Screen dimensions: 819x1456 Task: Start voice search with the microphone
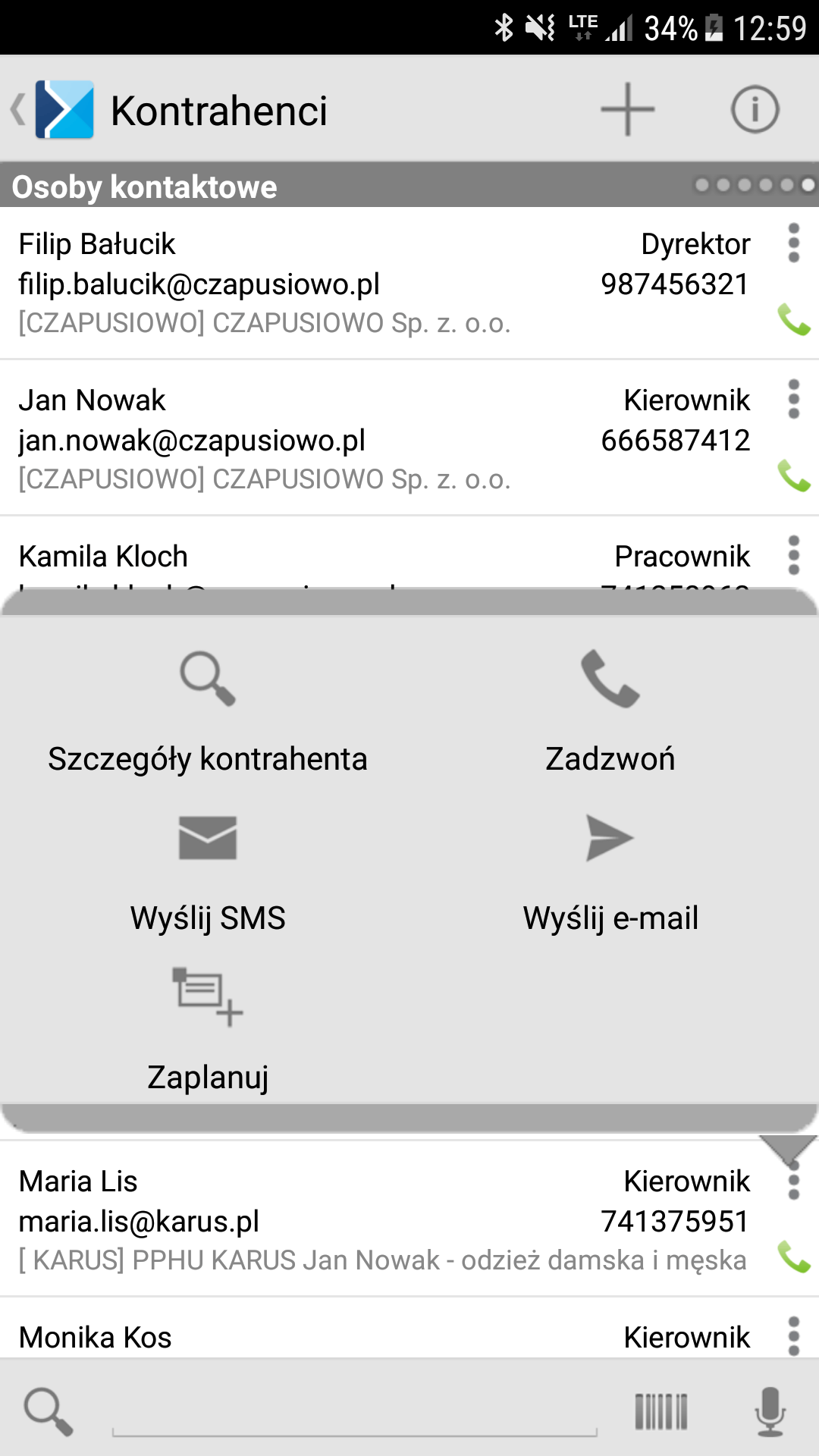770,1411
